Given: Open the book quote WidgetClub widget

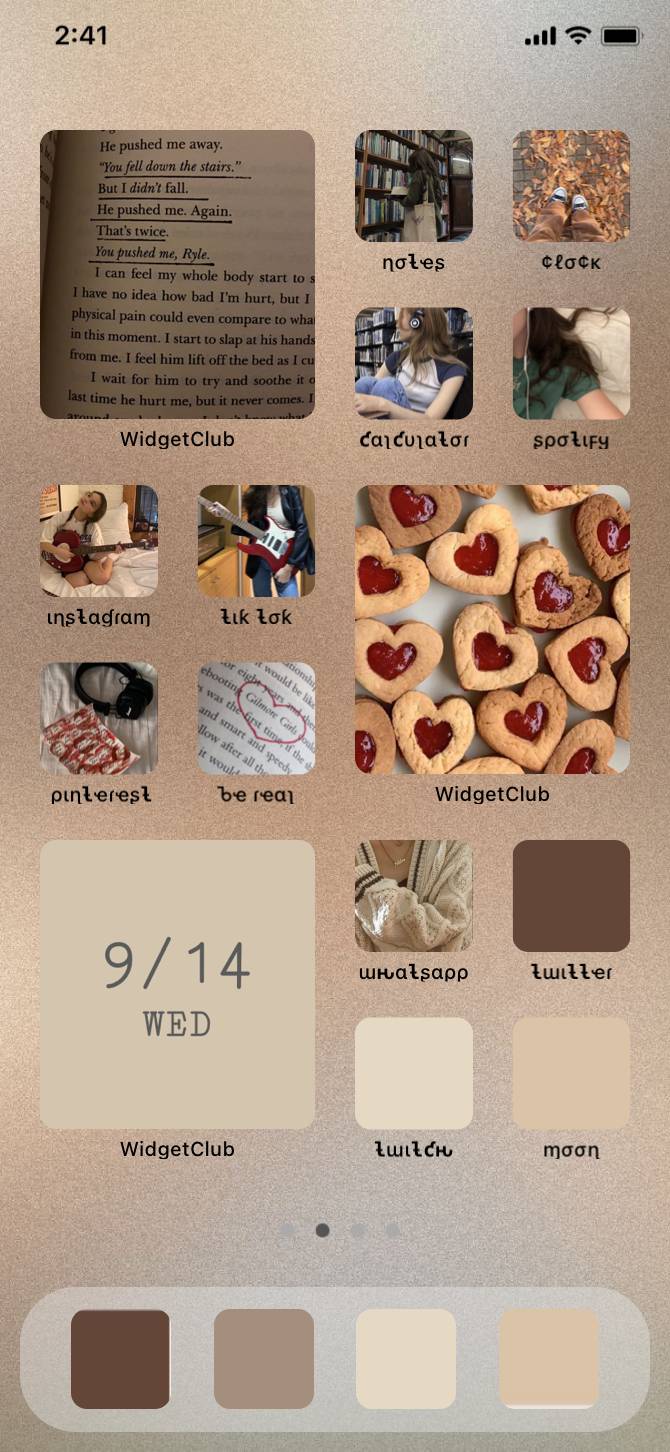Looking at the screenshot, I should pos(177,274).
